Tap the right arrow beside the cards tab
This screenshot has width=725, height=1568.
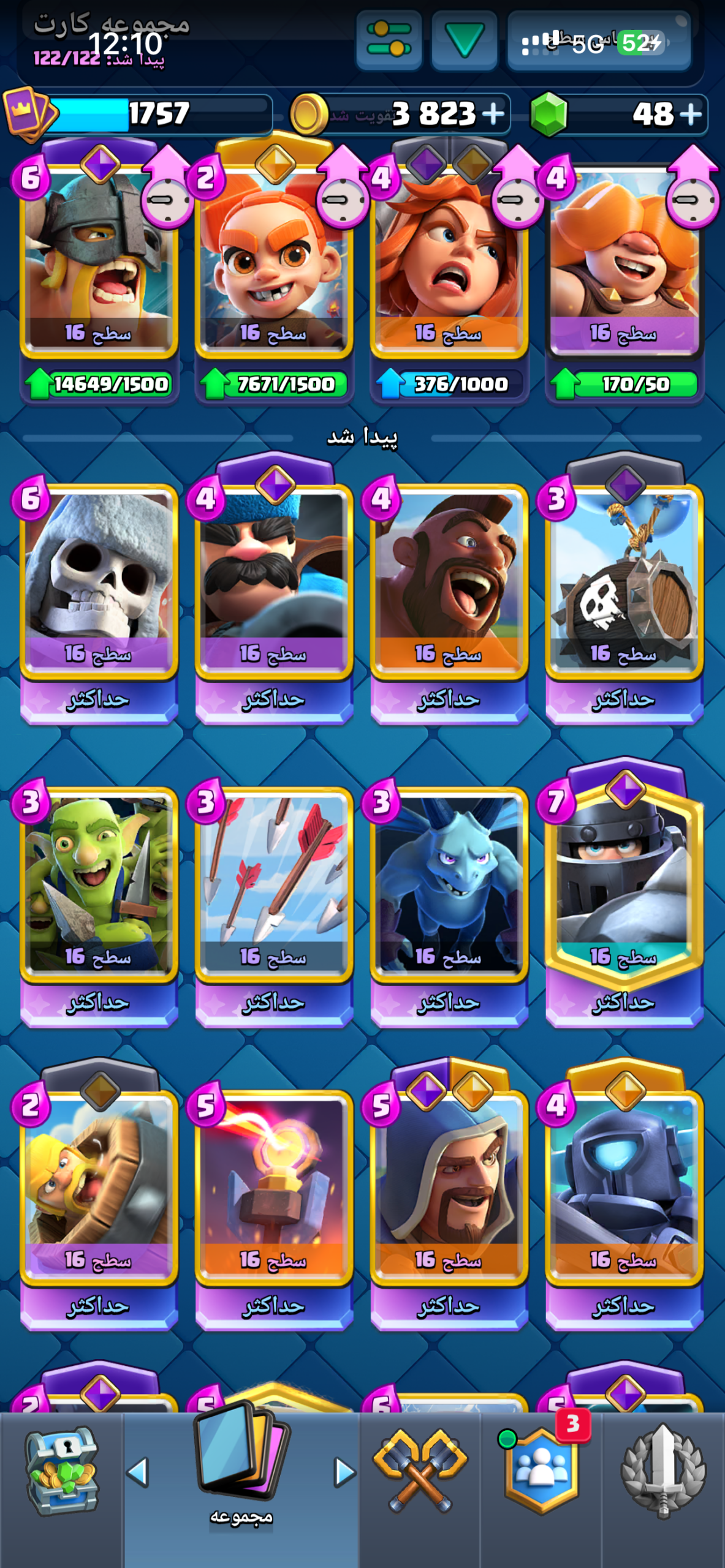coord(345,1472)
